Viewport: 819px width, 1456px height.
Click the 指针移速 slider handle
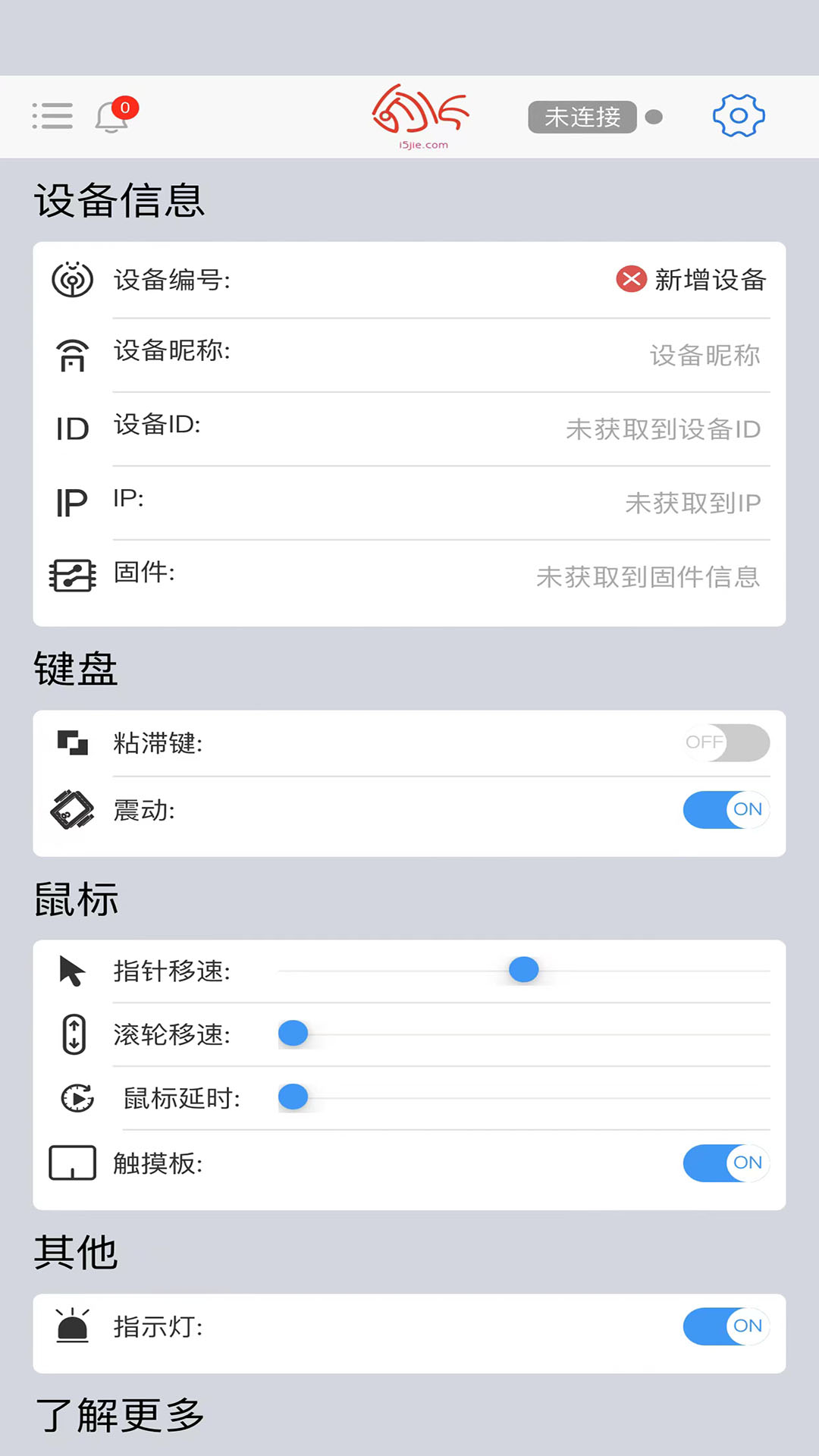[522, 969]
